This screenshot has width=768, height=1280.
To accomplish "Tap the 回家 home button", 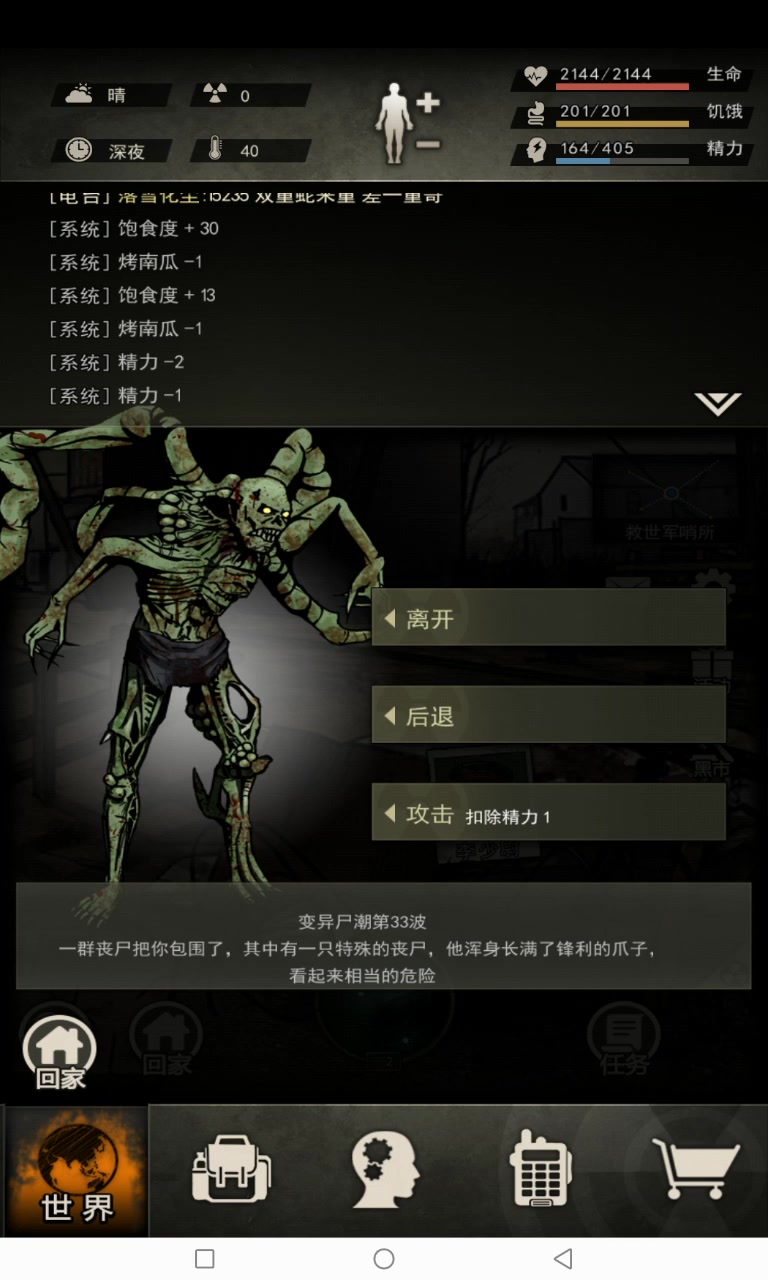I will 60,1052.
